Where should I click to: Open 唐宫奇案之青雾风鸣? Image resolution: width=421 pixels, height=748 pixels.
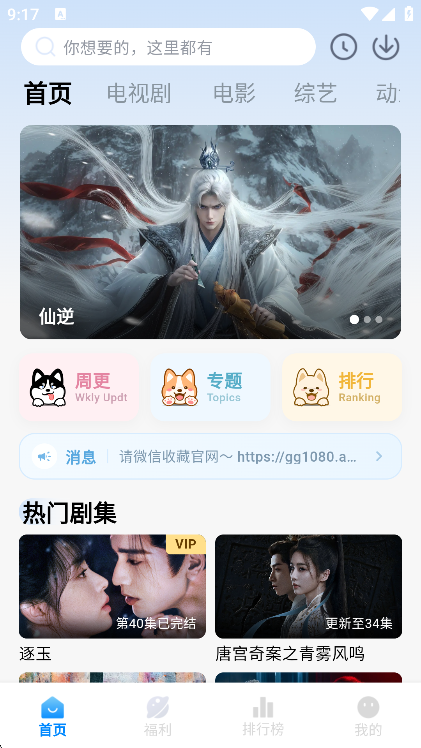click(308, 598)
